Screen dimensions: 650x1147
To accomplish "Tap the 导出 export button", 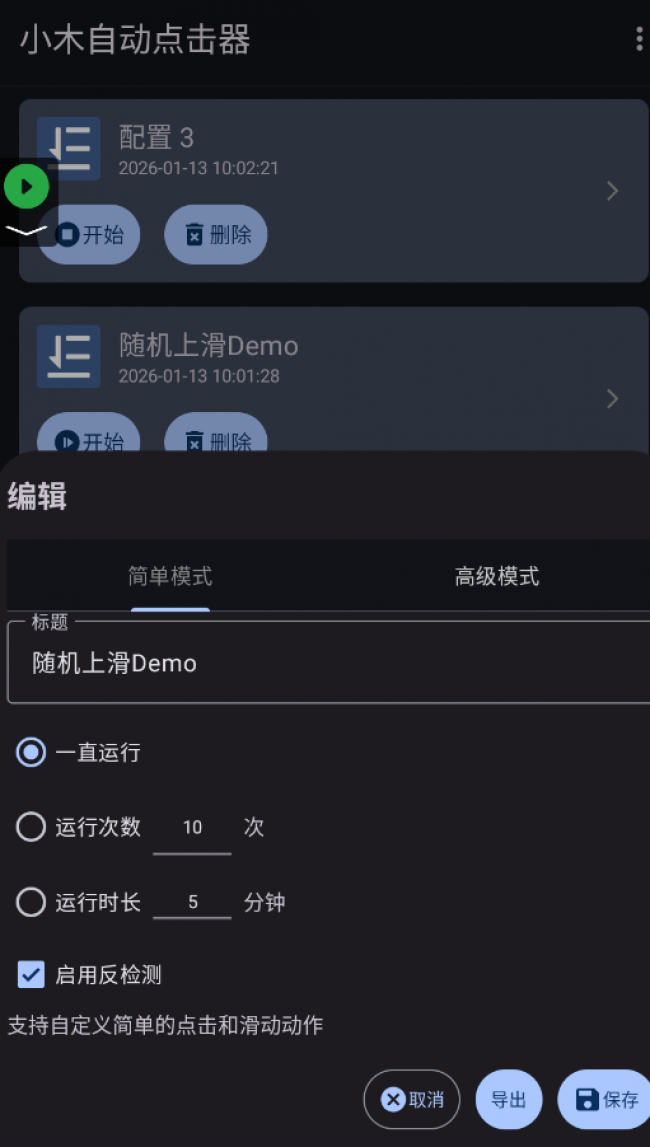I will click(508, 1100).
